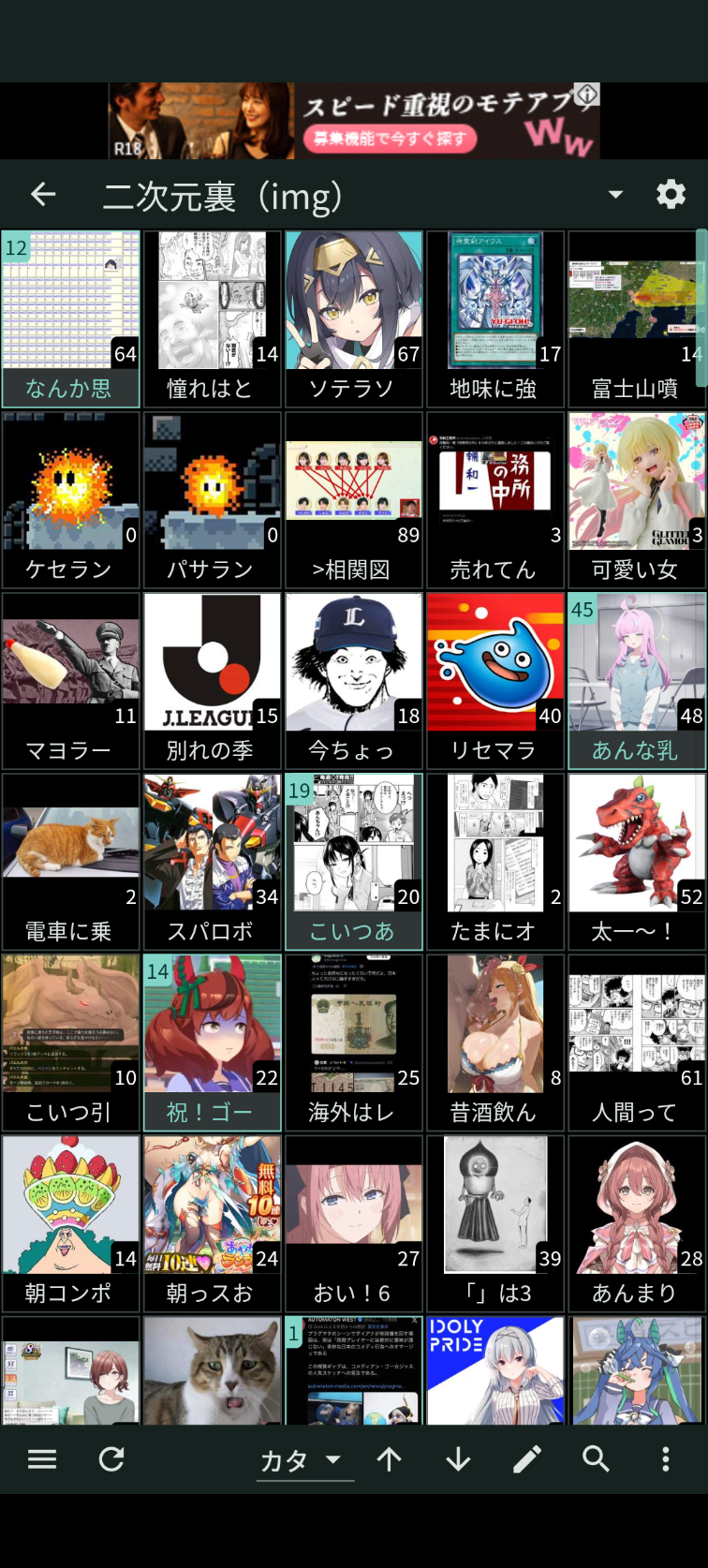The image size is (708, 1568).
Task: Reload the thread catalog
Action: click(x=111, y=1458)
